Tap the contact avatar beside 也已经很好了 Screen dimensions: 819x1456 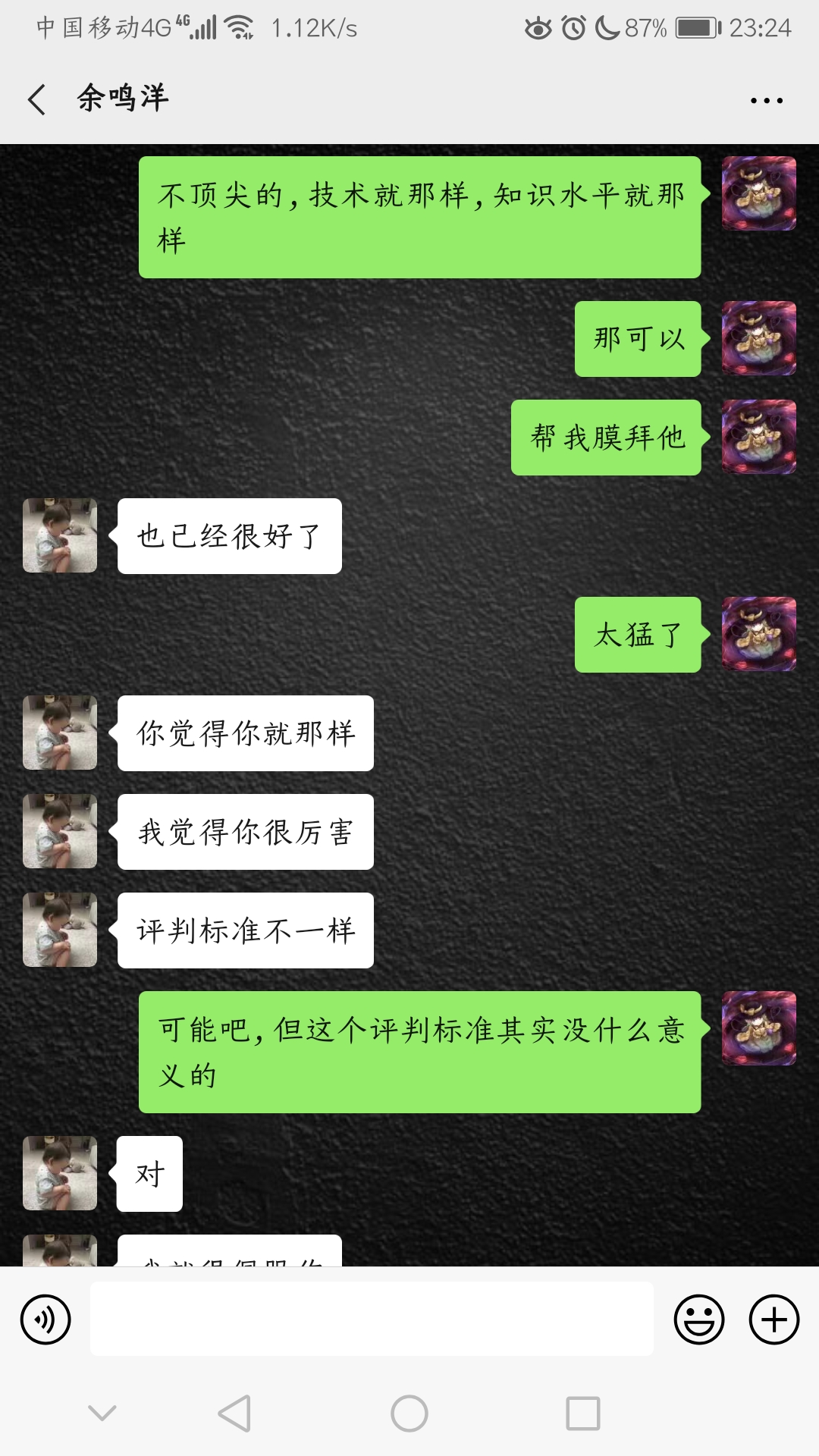coord(60,535)
